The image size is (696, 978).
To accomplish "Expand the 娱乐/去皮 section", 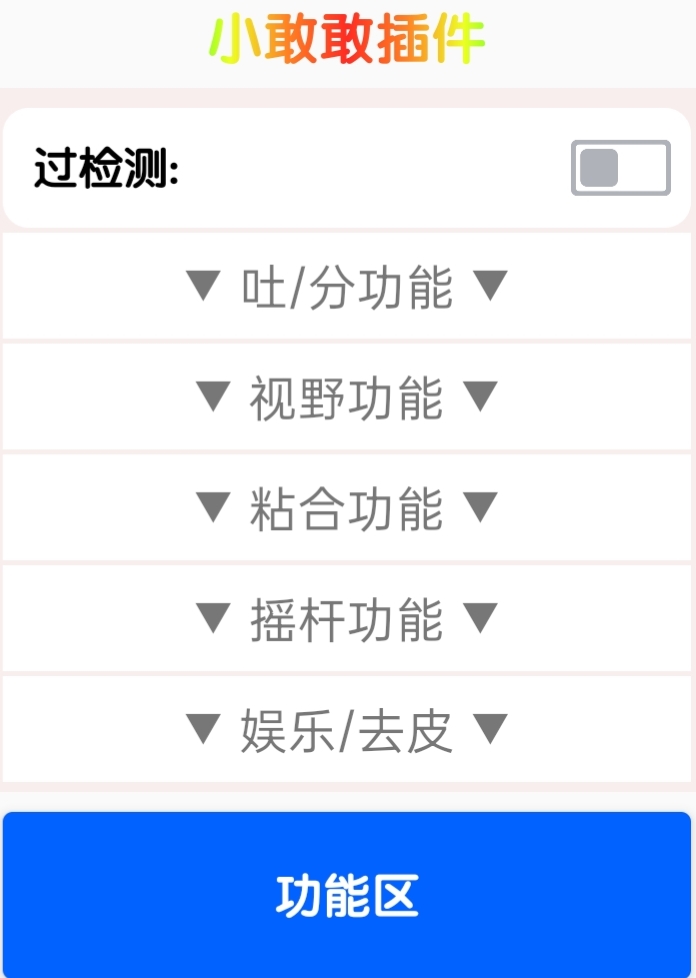I will tap(347, 730).
